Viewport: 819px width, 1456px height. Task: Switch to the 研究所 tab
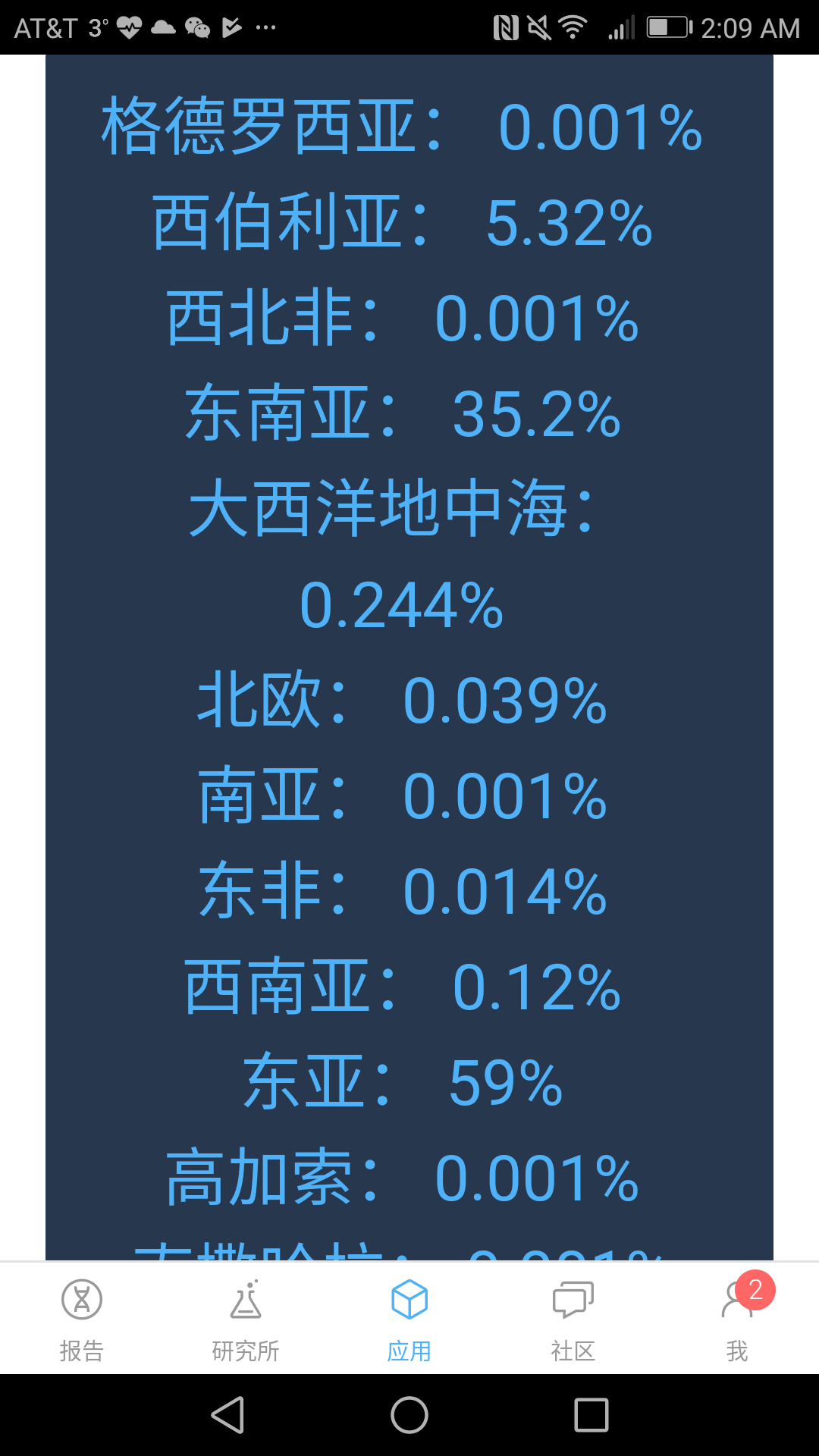[246, 1319]
